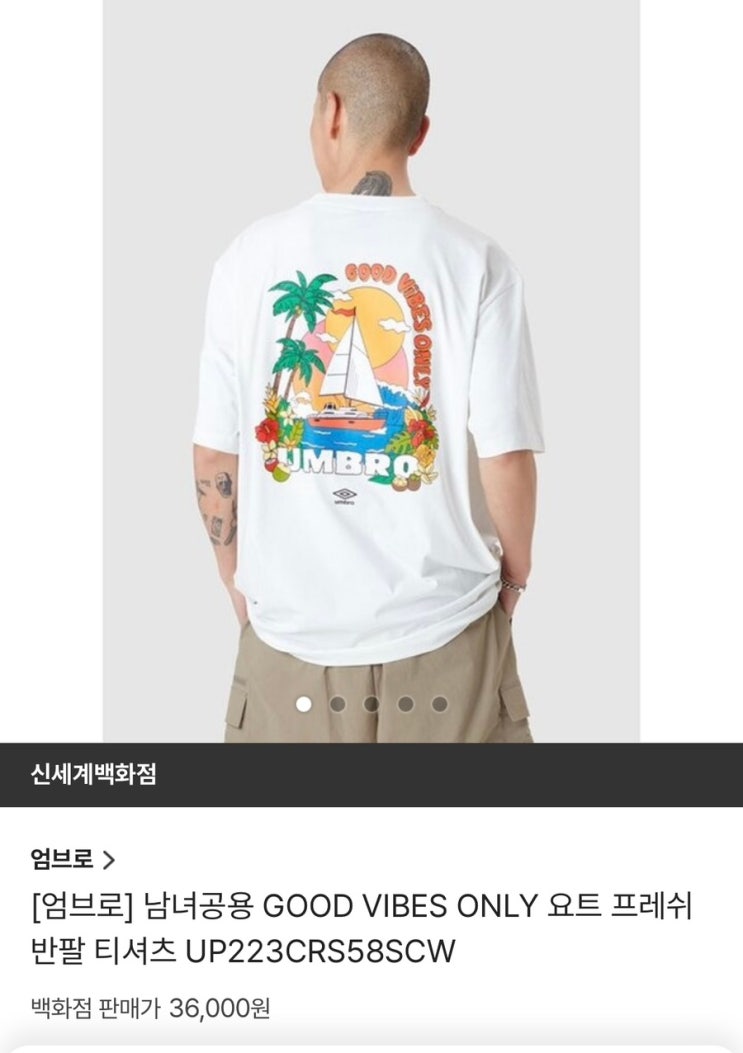Open the 엄브로 brand link
The image size is (743, 1053).
[73, 858]
